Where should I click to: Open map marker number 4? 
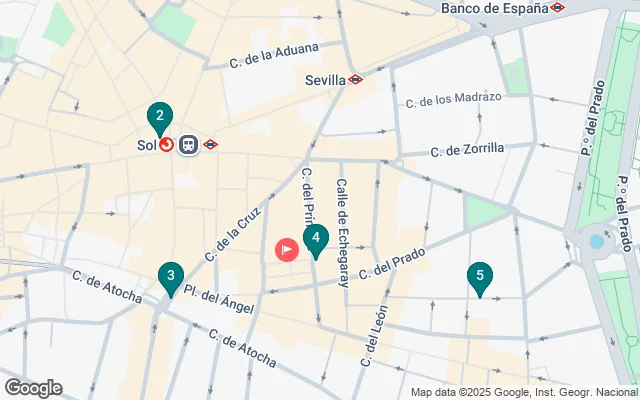click(x=315, y=239)
